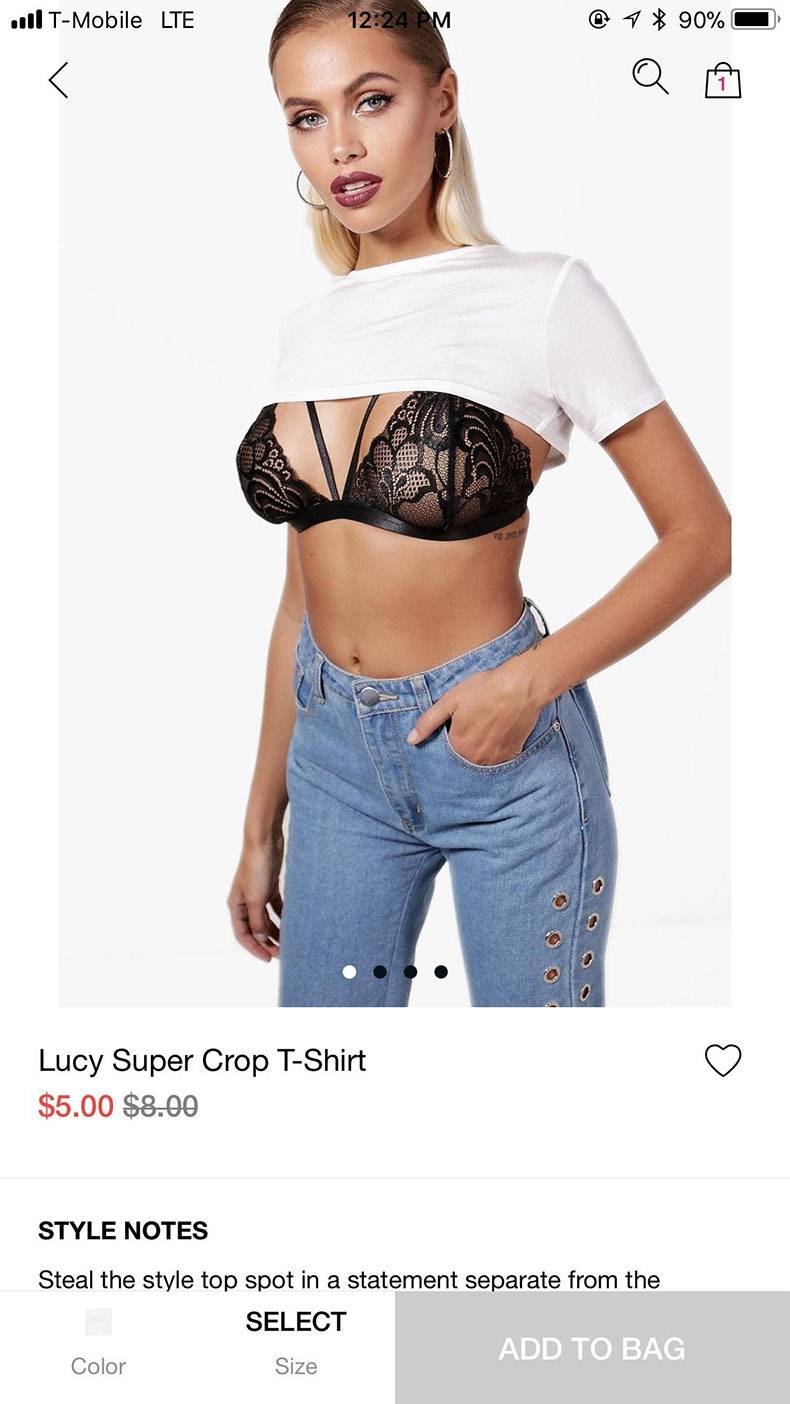Open the product photo full screen
The image size is (790, 1404).
(395, 520)
